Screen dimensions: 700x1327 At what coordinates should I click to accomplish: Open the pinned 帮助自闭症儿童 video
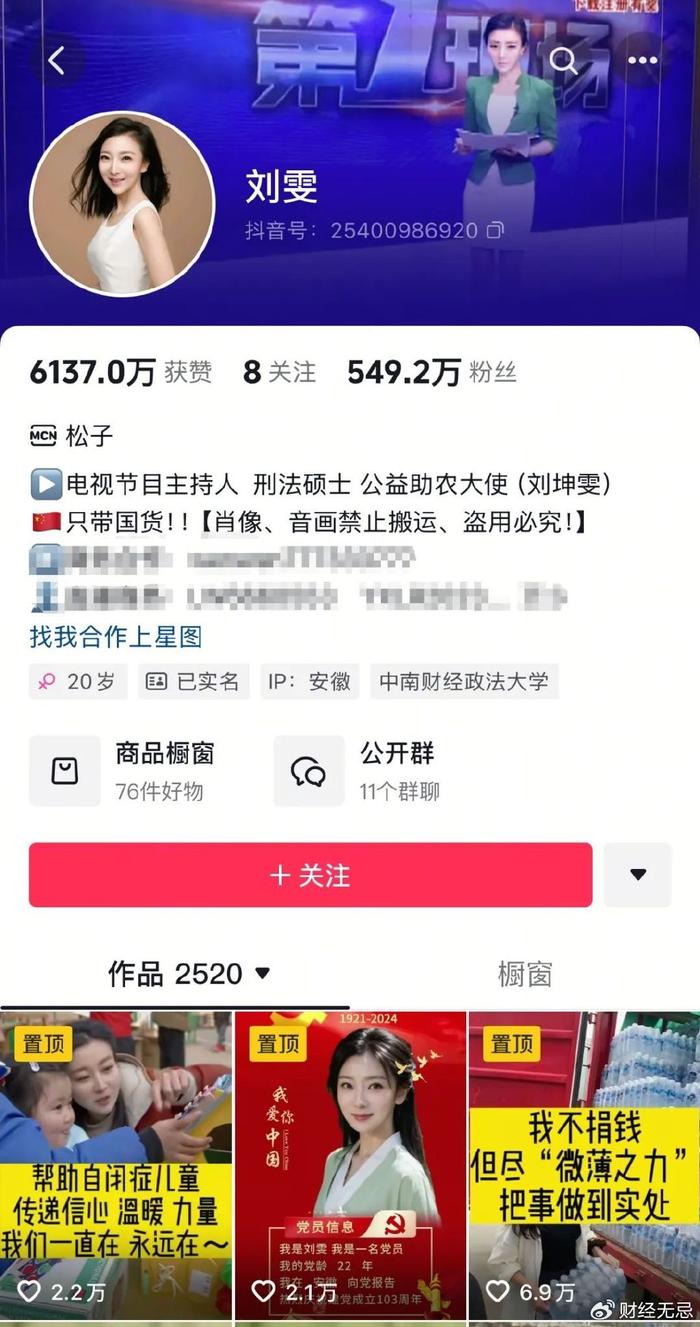[116, 1166]
